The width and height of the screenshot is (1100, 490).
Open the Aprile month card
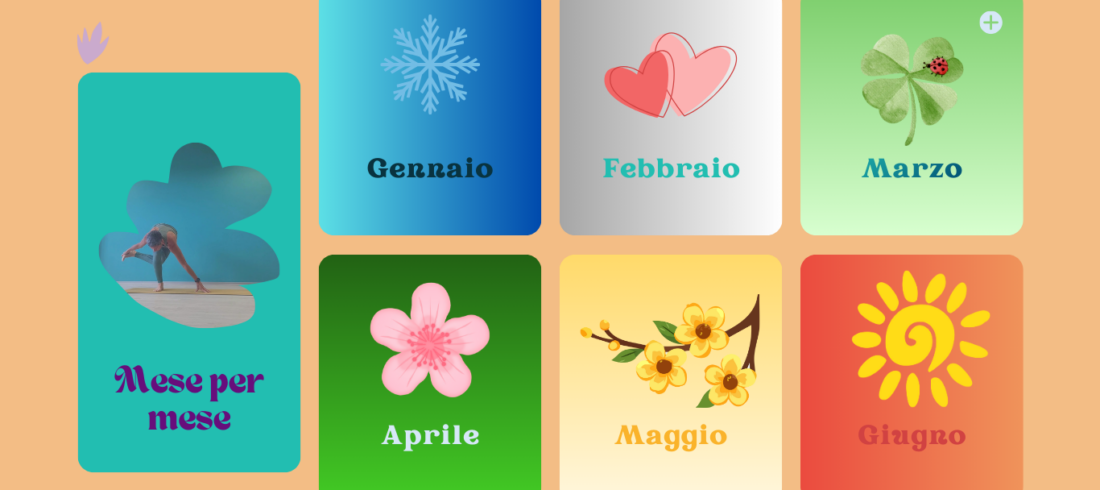[x=430, y=372]
